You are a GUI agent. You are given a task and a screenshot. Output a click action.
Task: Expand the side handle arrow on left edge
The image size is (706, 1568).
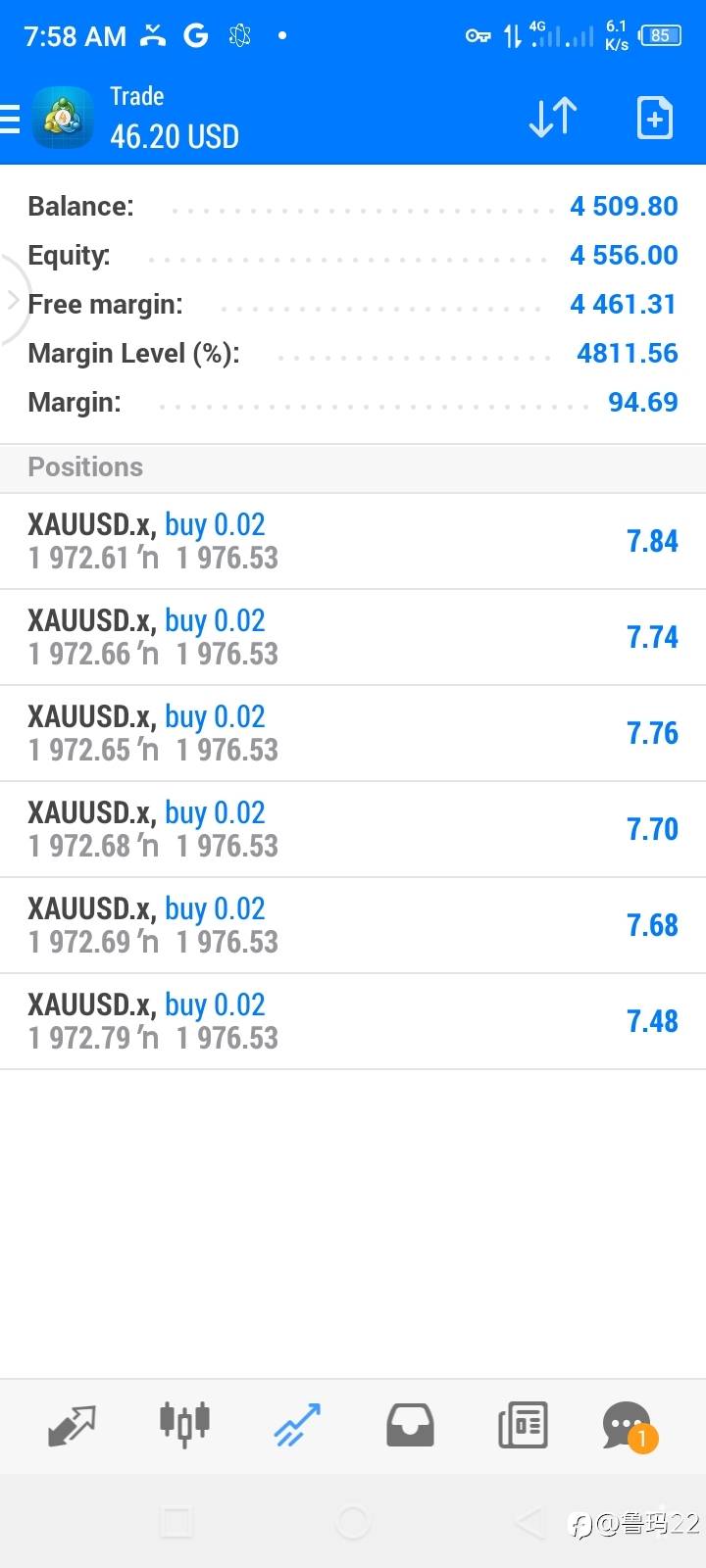(x=14, y=300)
